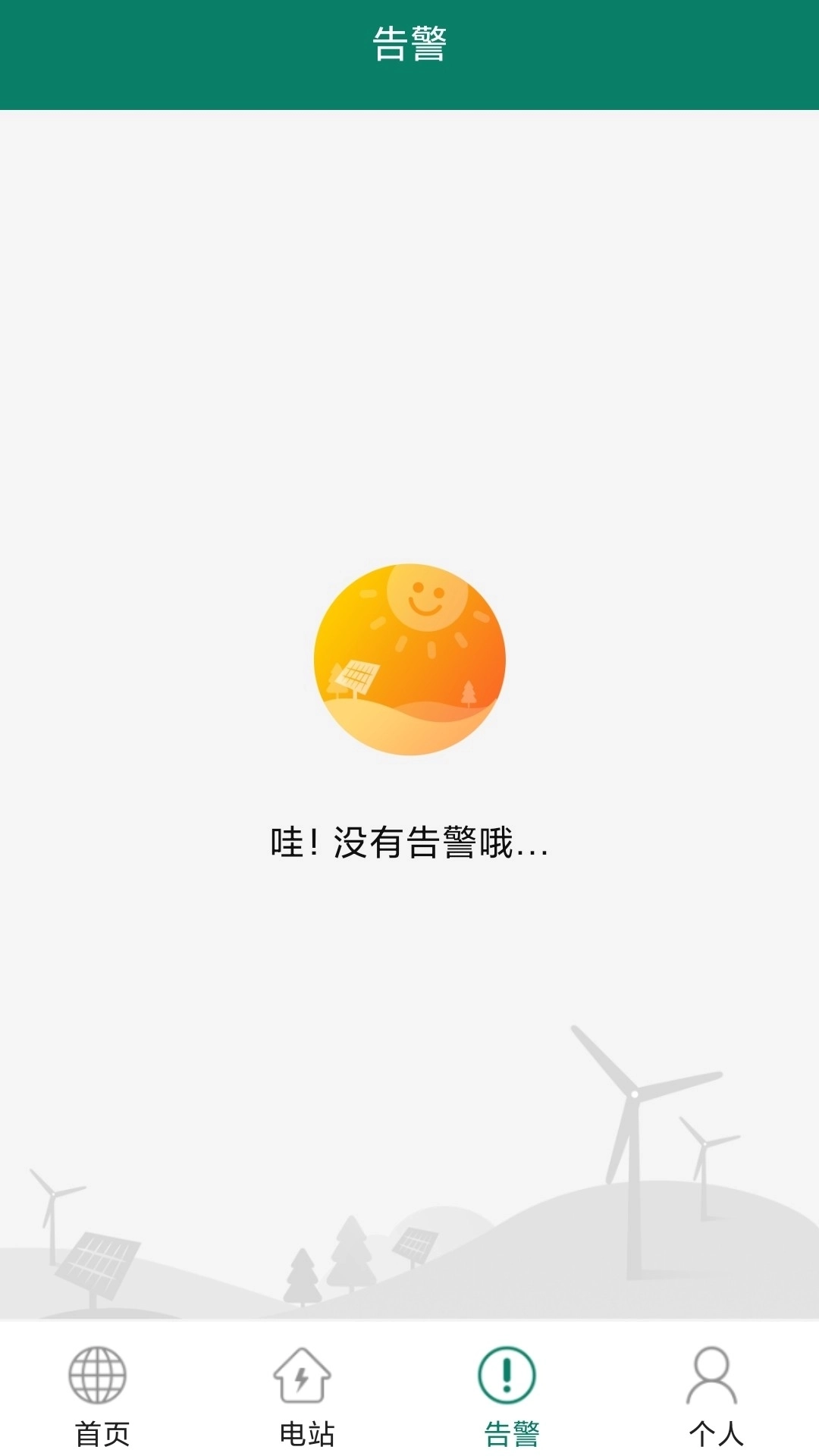Click the green header bar

pyautogui.click(x=409, y=53)
